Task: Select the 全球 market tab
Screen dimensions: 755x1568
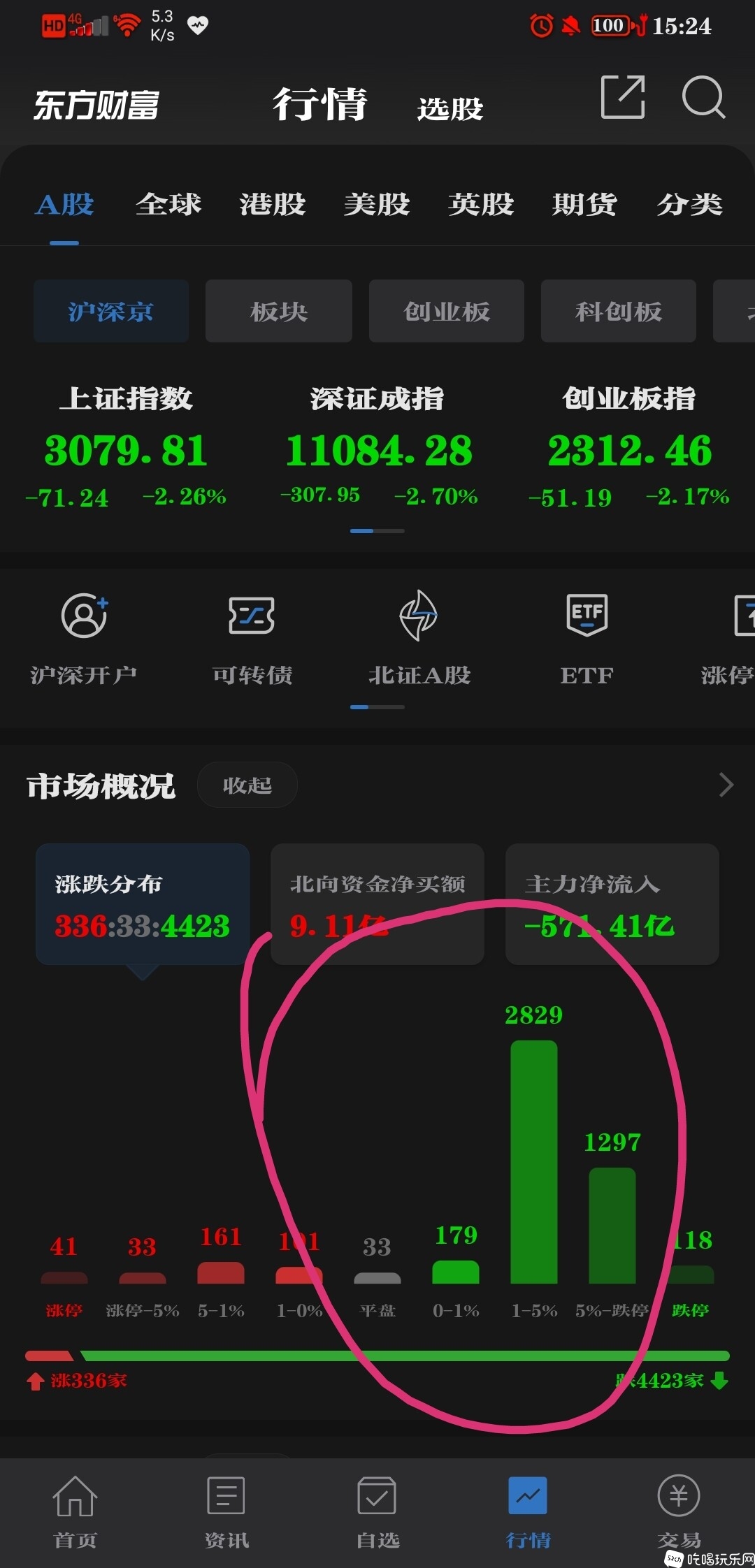Action: coord(168,205)
